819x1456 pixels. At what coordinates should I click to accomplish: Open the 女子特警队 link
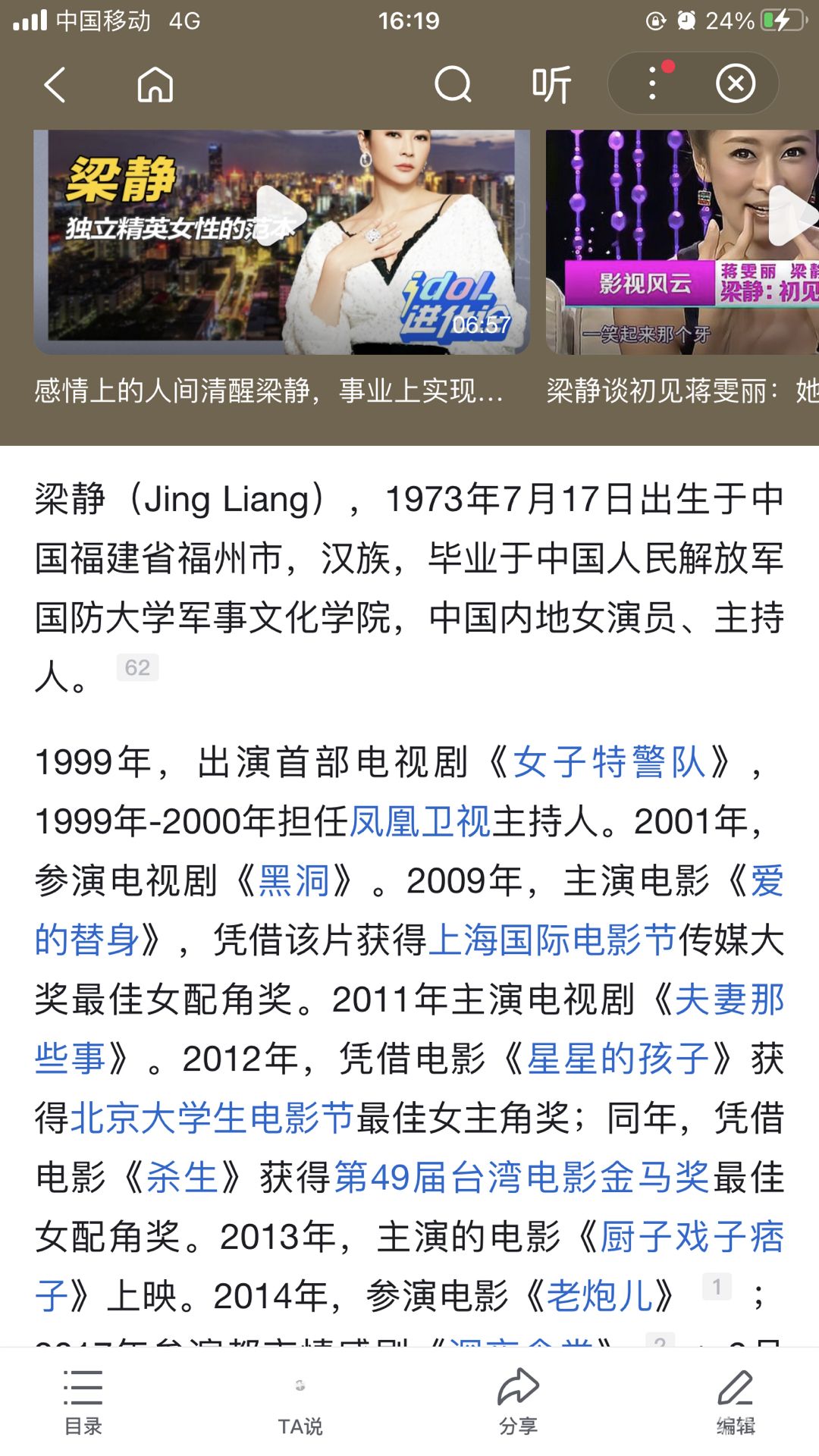(x=610, y=762)
